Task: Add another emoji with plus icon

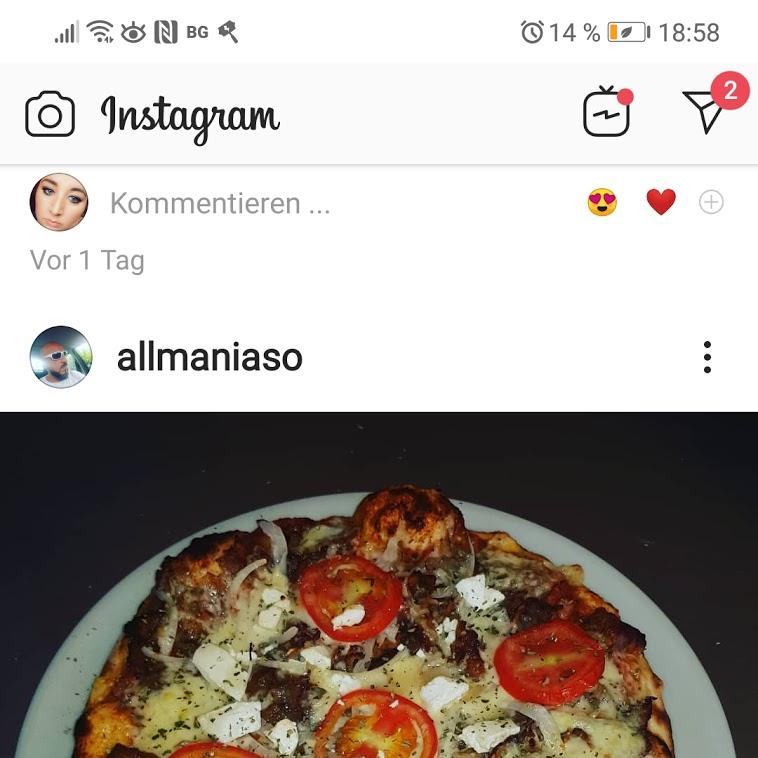Action: (711, 203)
